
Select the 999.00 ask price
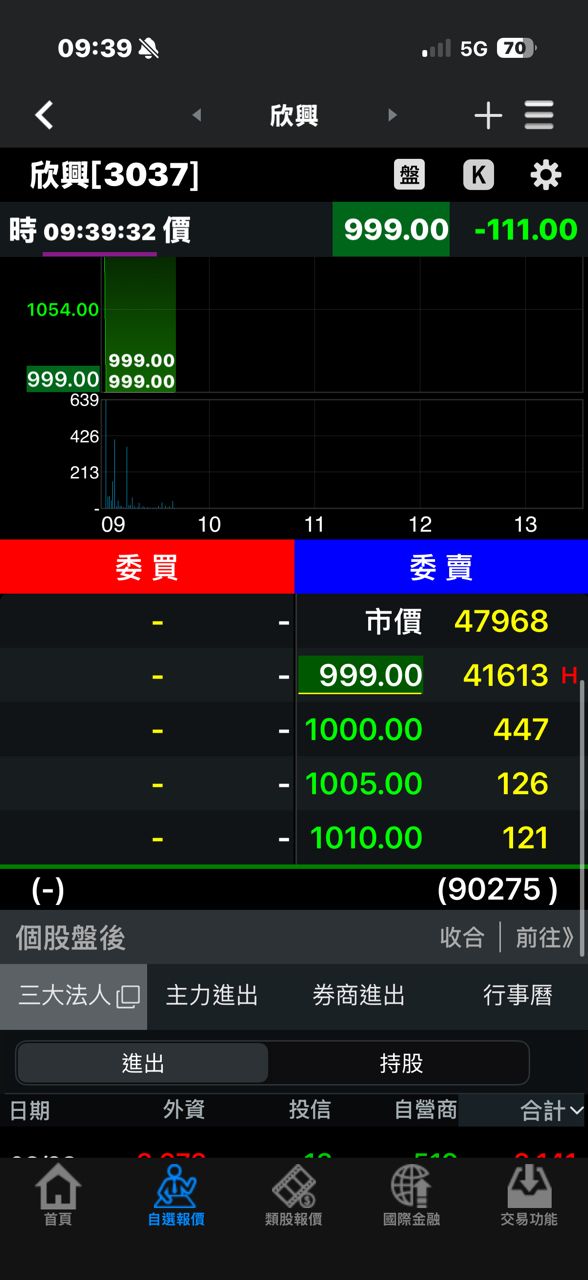[361, 675]
